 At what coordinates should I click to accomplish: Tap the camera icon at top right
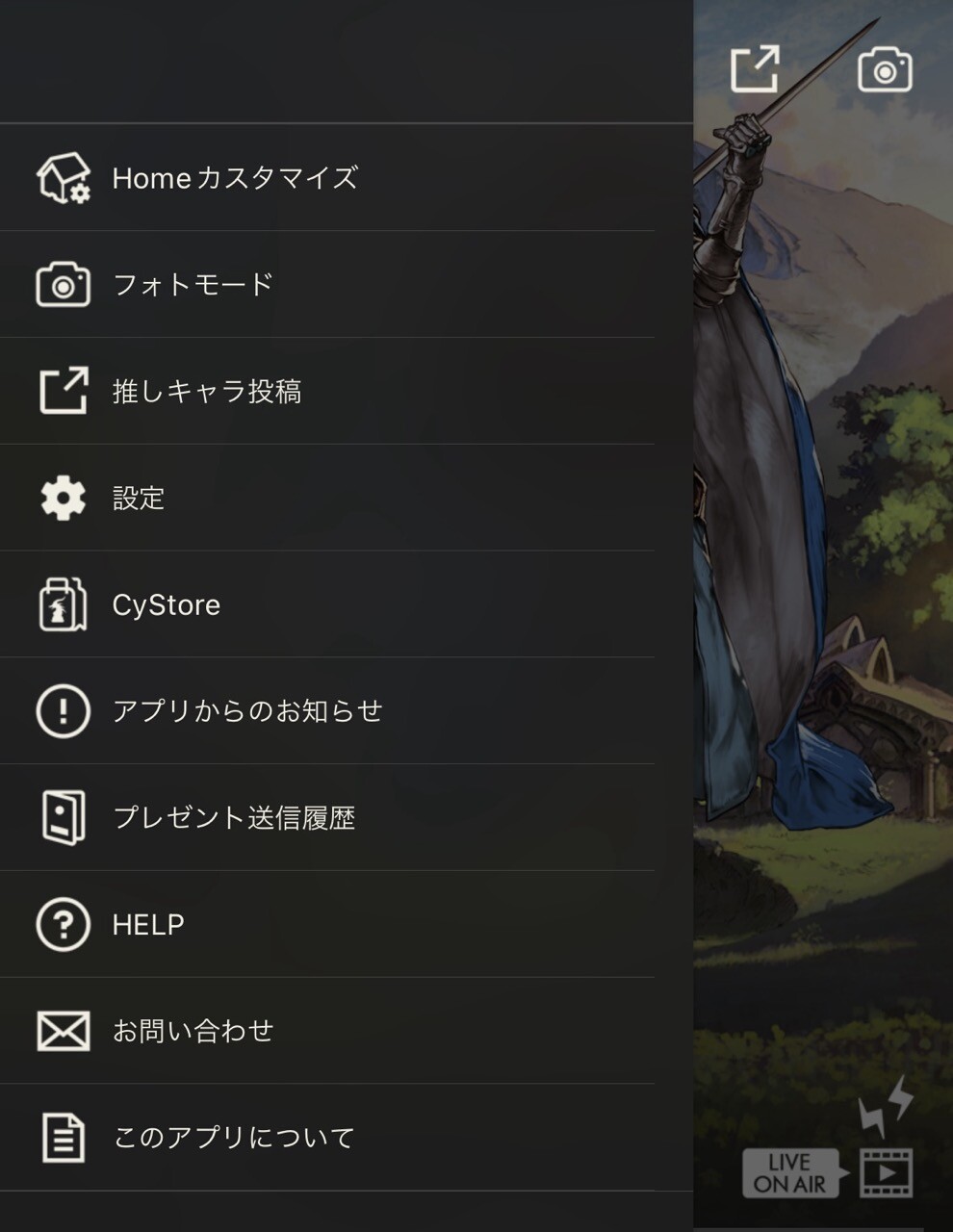[x=885, y=70]
